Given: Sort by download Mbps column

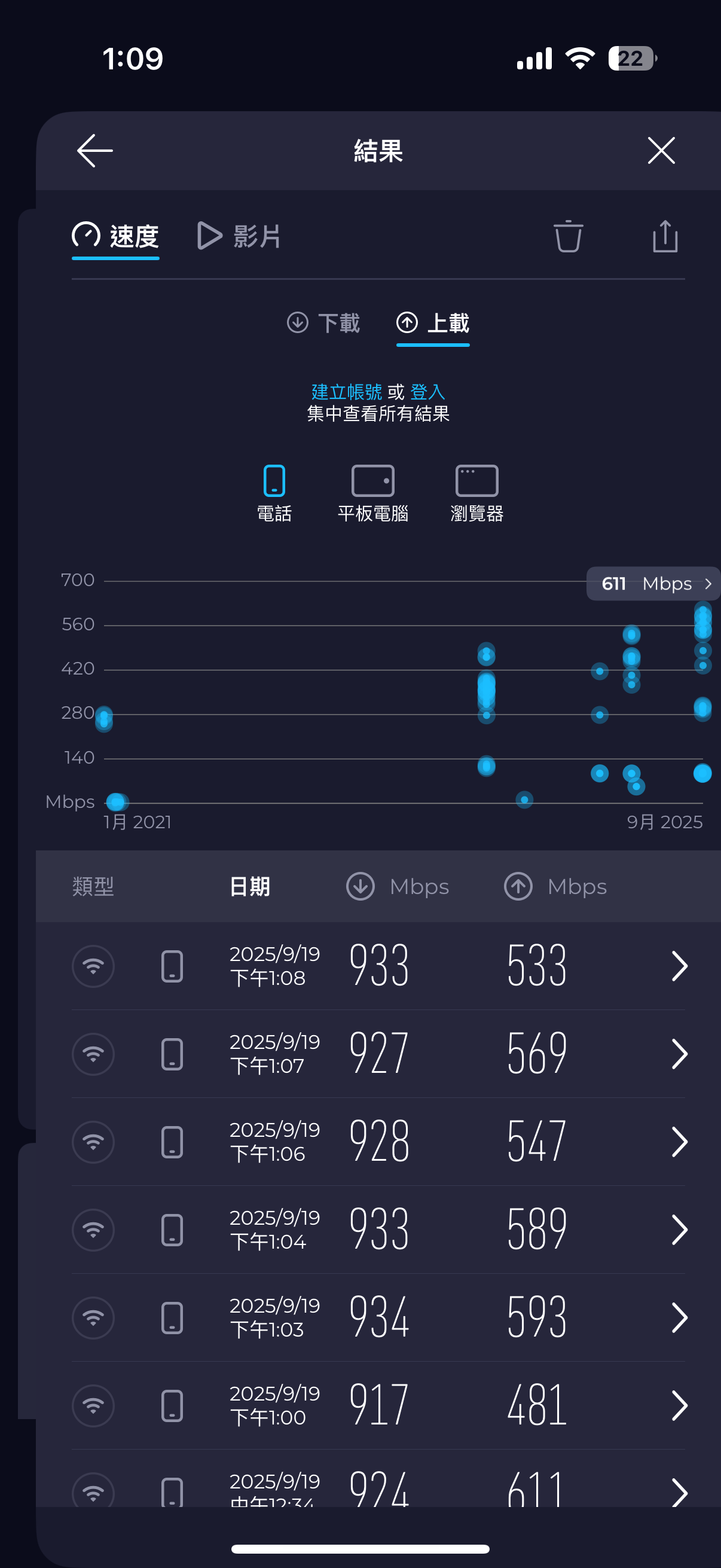Looking at the screenshot, I should coord(398,886).
